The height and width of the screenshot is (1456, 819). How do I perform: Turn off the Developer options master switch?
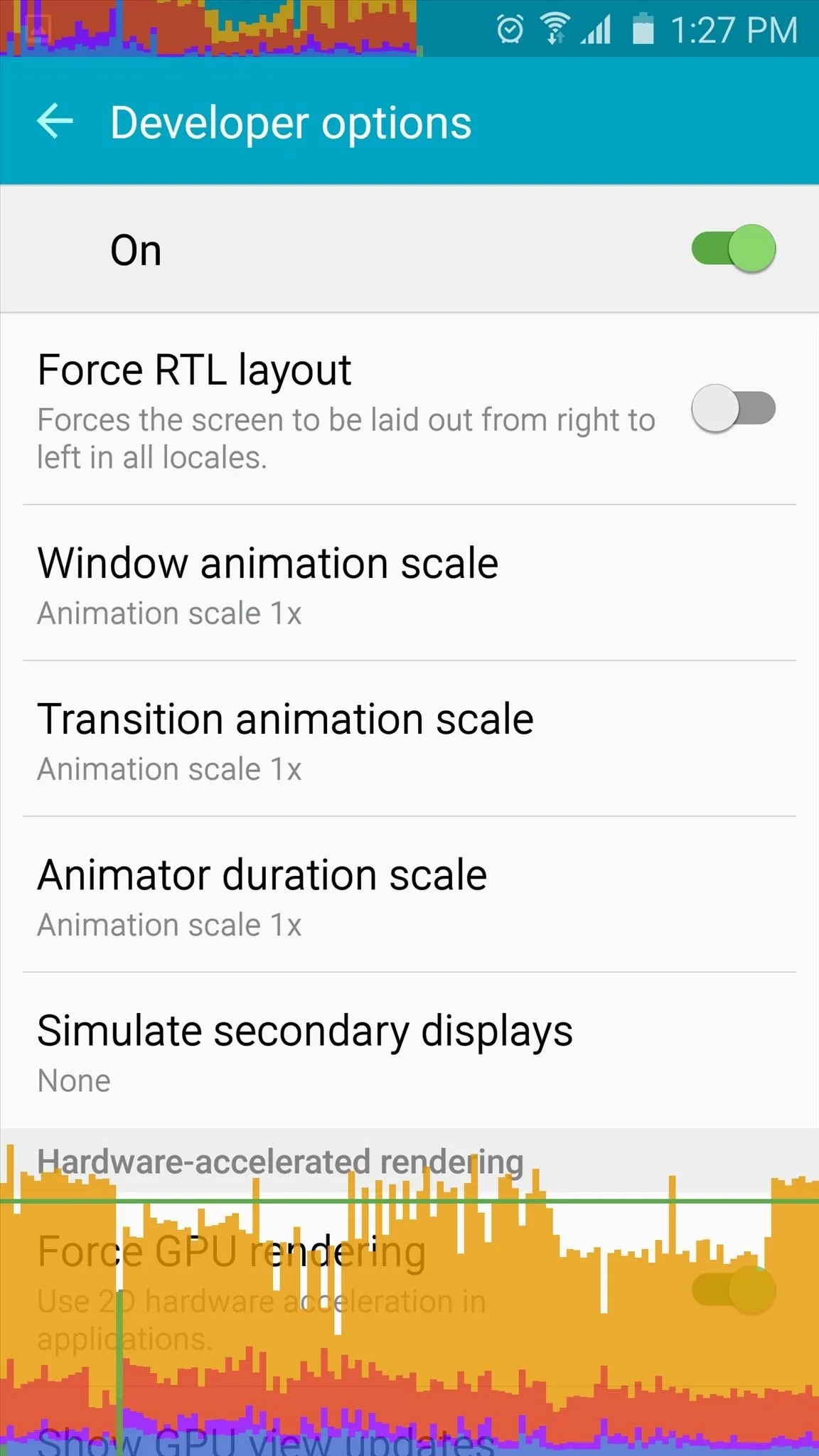733,248
